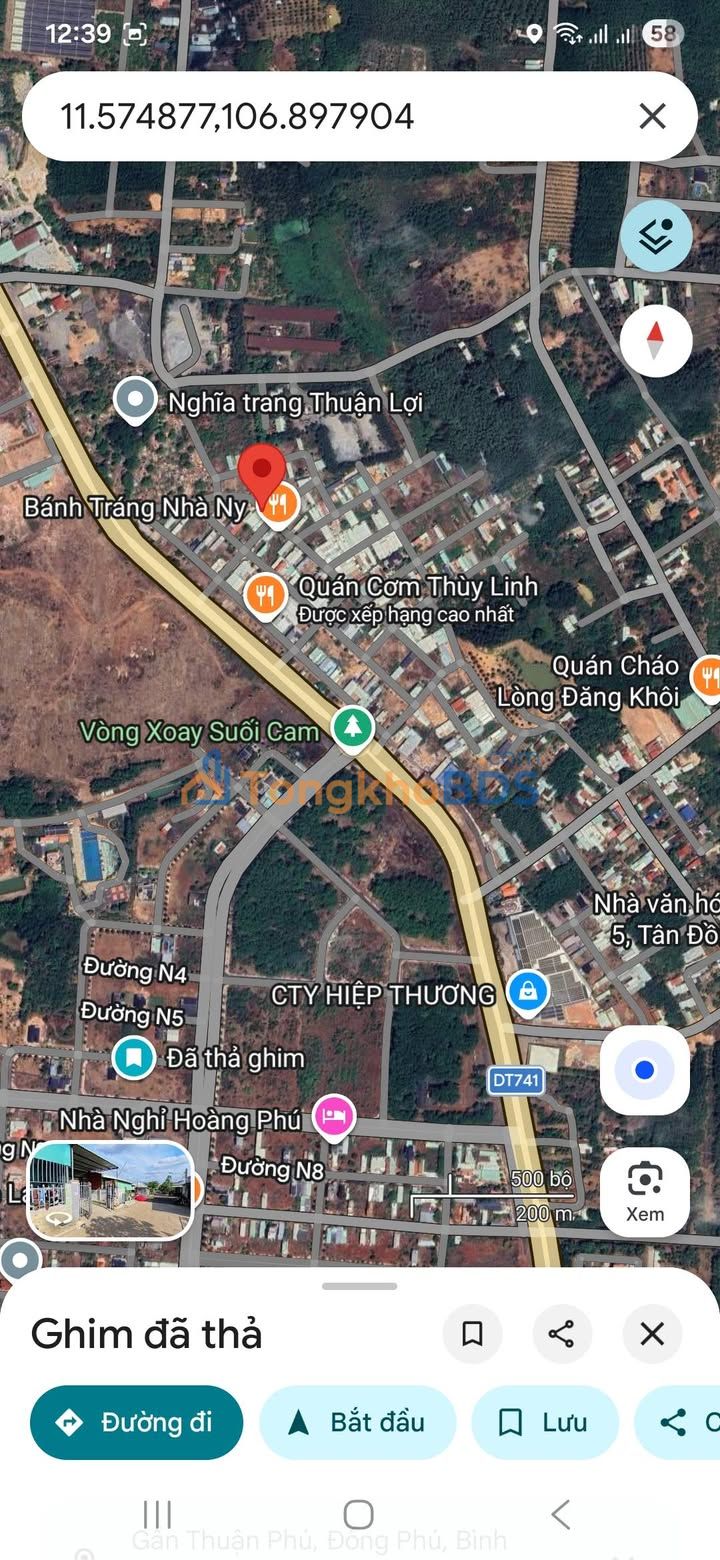Open the Street View preview thumbnail
Viewport: 720px width, 1560px height.
click(x=110, y=1190)
